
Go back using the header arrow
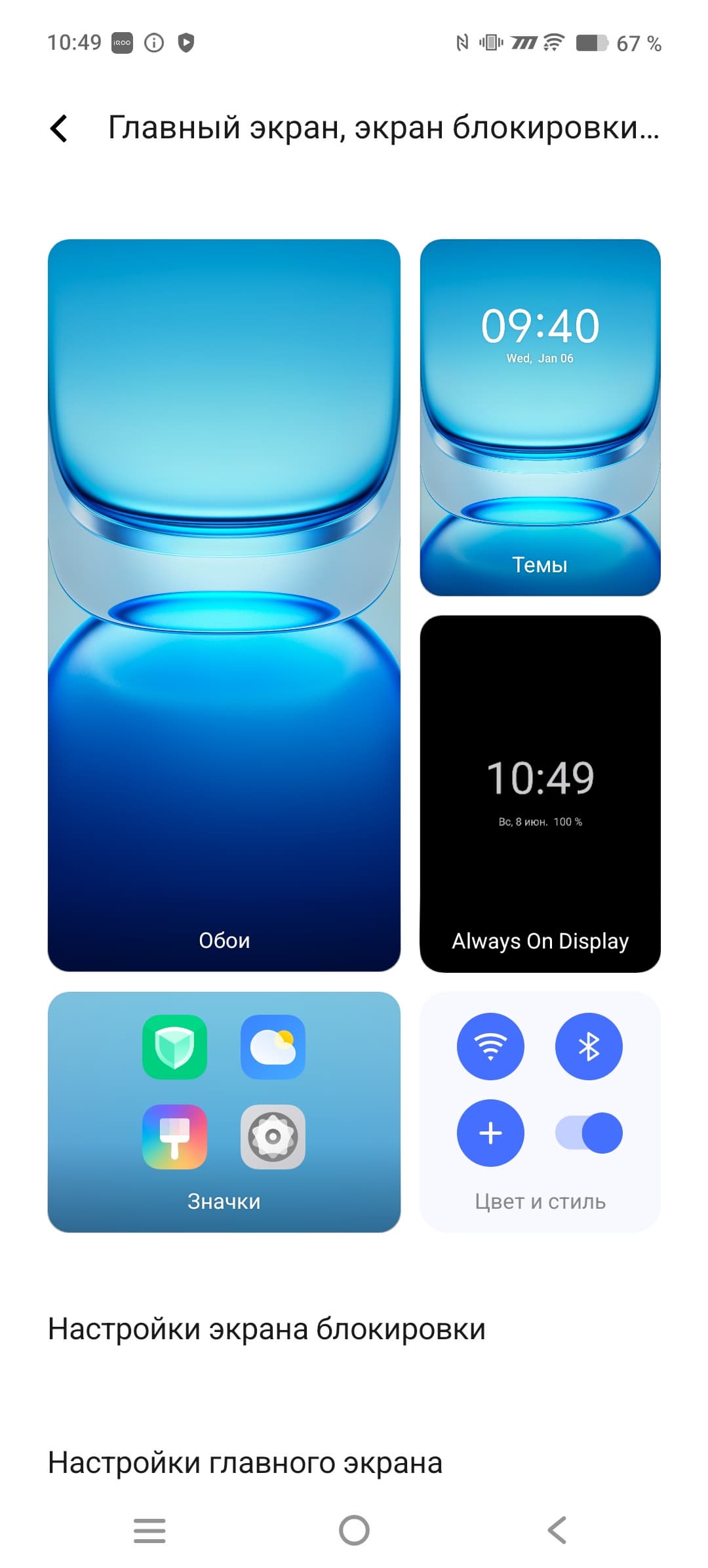tap(59, 128)
